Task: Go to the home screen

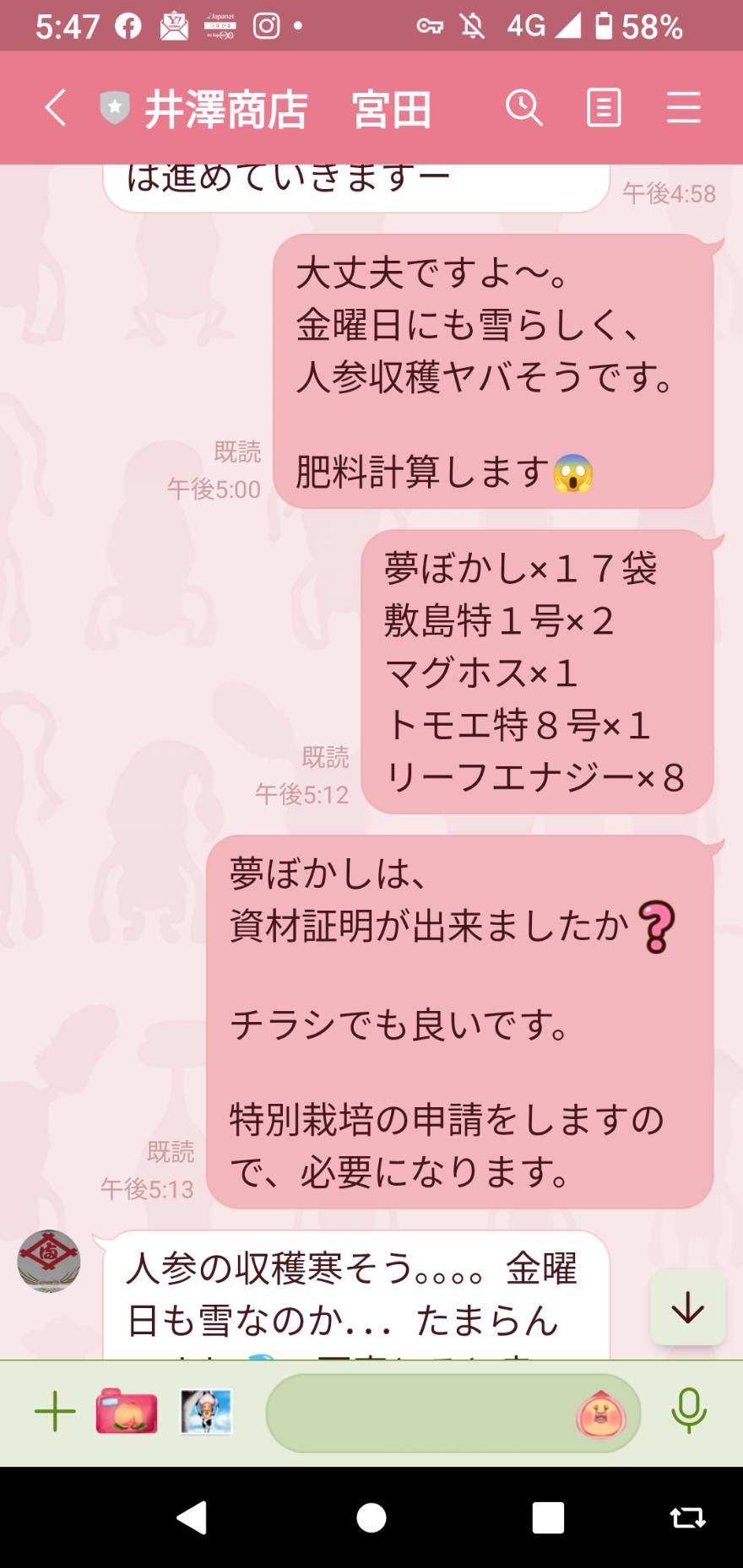Action: (x=371, y=1517)
